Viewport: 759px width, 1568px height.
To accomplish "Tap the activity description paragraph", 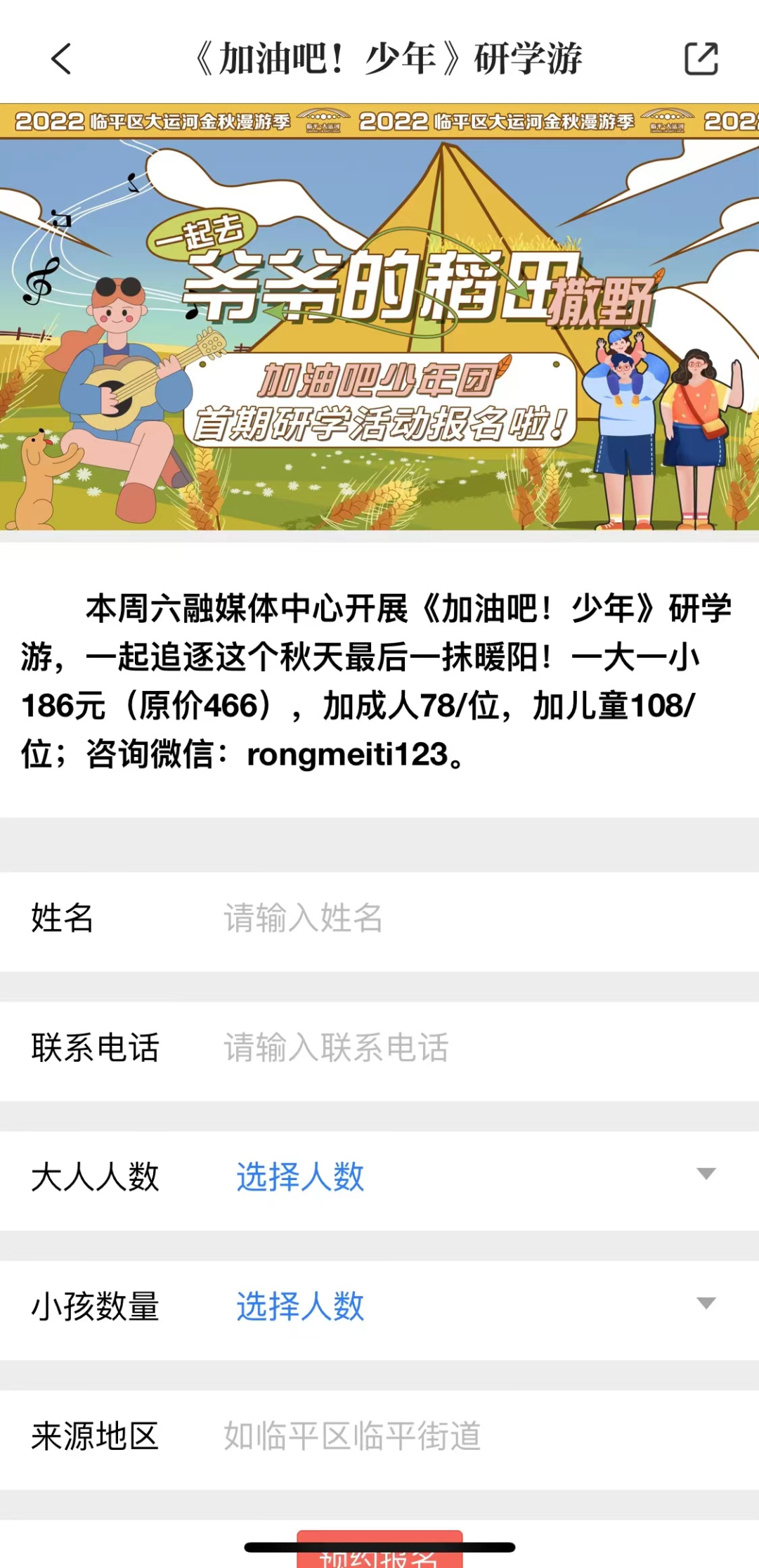I will click(379, 678).
